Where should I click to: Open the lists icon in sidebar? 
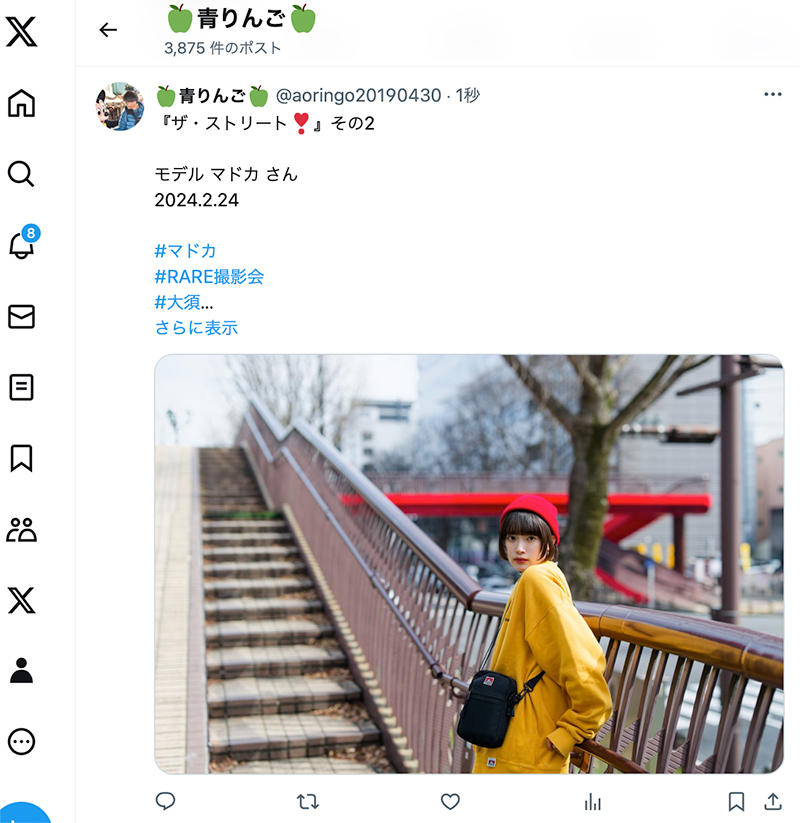tap(21, 387)
